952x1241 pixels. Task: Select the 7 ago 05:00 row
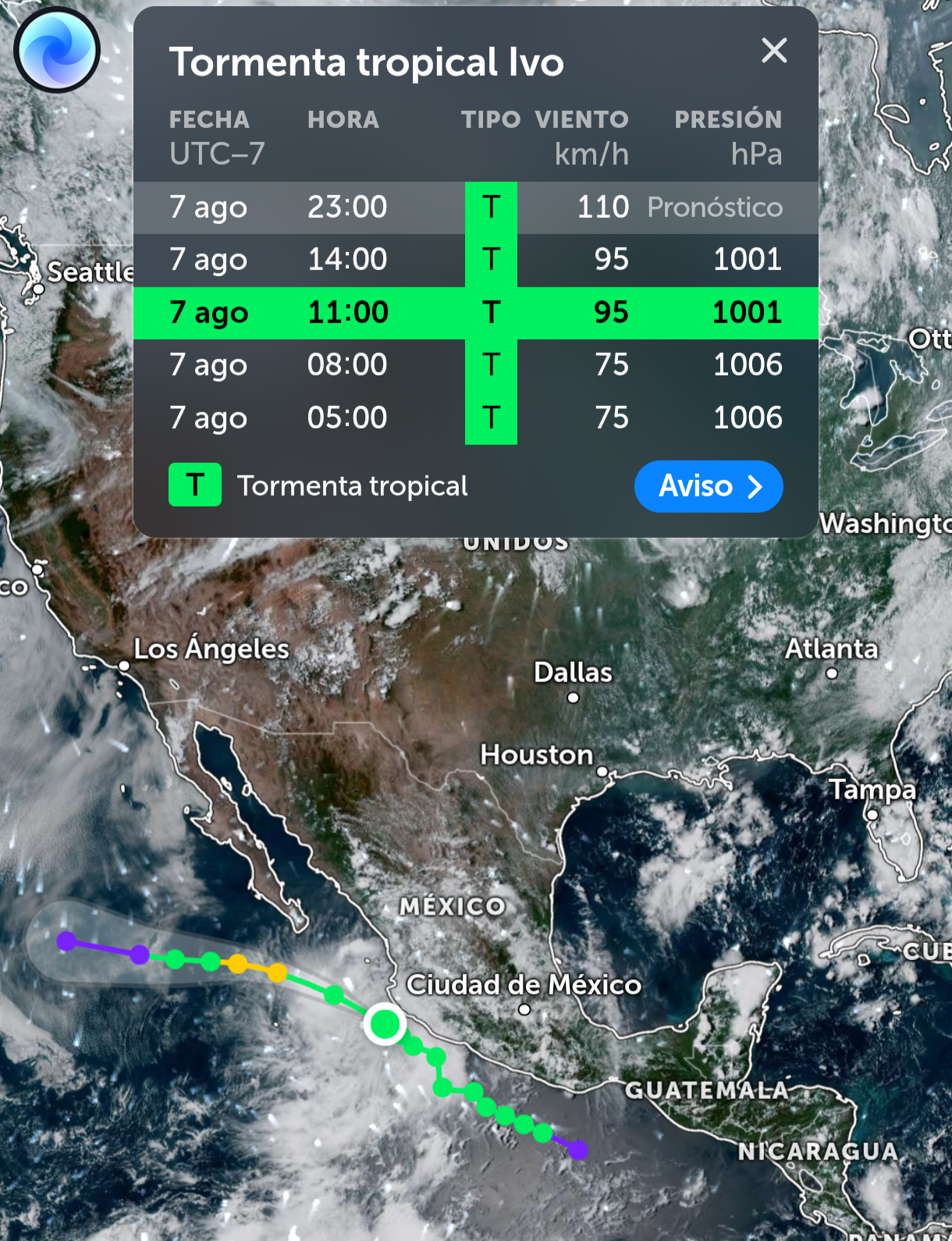click(475, 418)
